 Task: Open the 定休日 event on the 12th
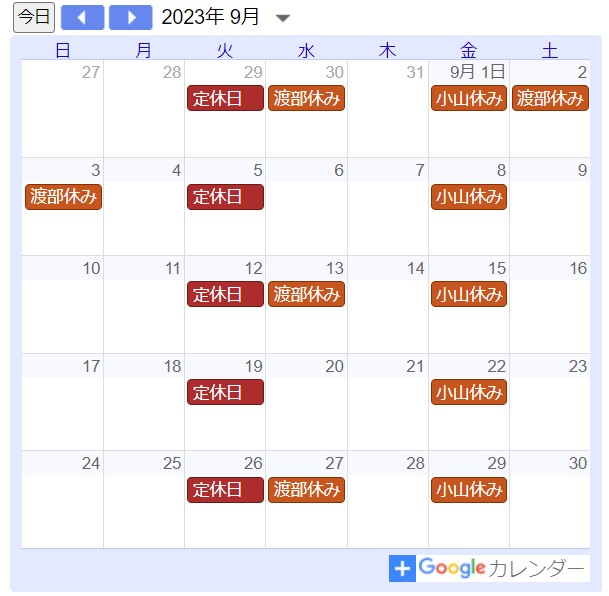click(x=225, y=294)
